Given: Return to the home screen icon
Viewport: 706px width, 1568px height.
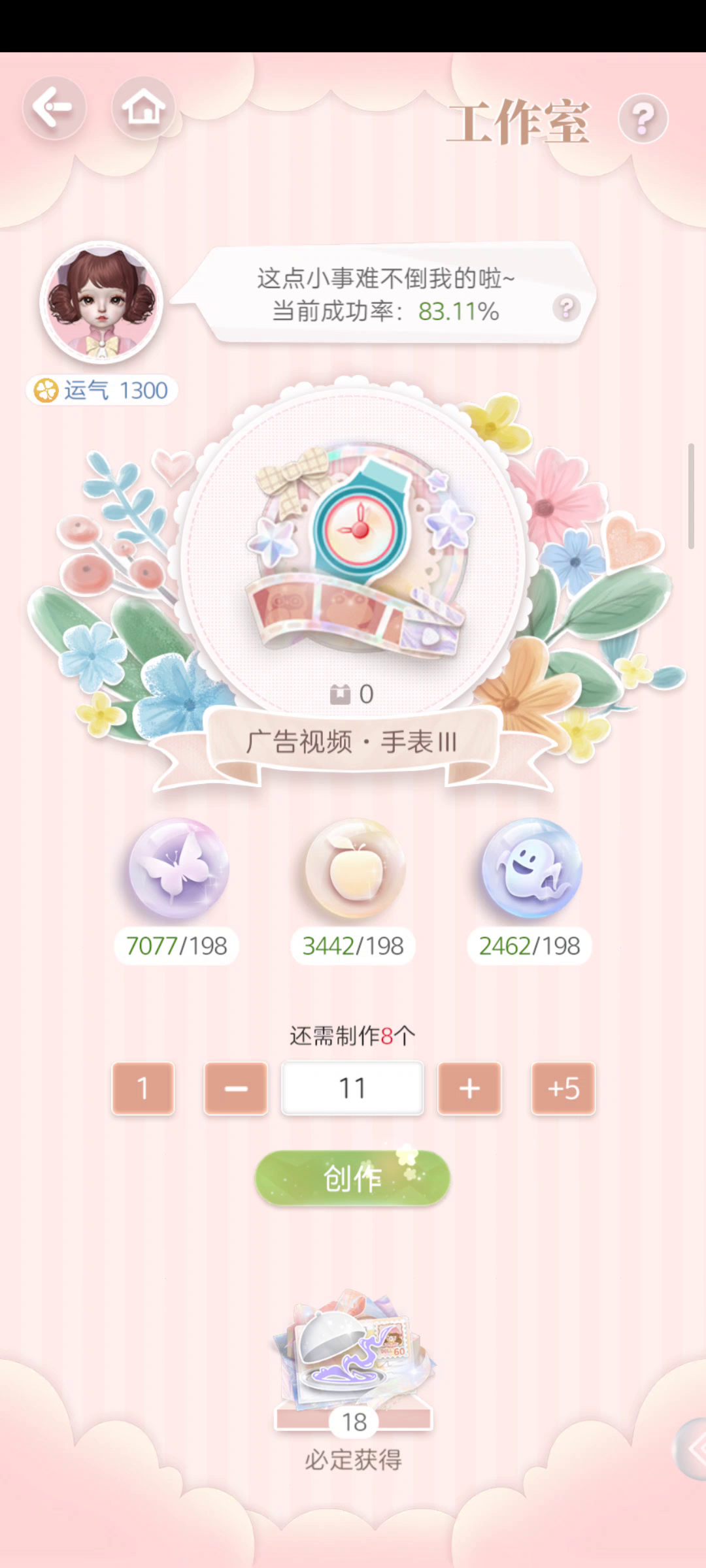Looking at the screenshot, I should 143,108.
